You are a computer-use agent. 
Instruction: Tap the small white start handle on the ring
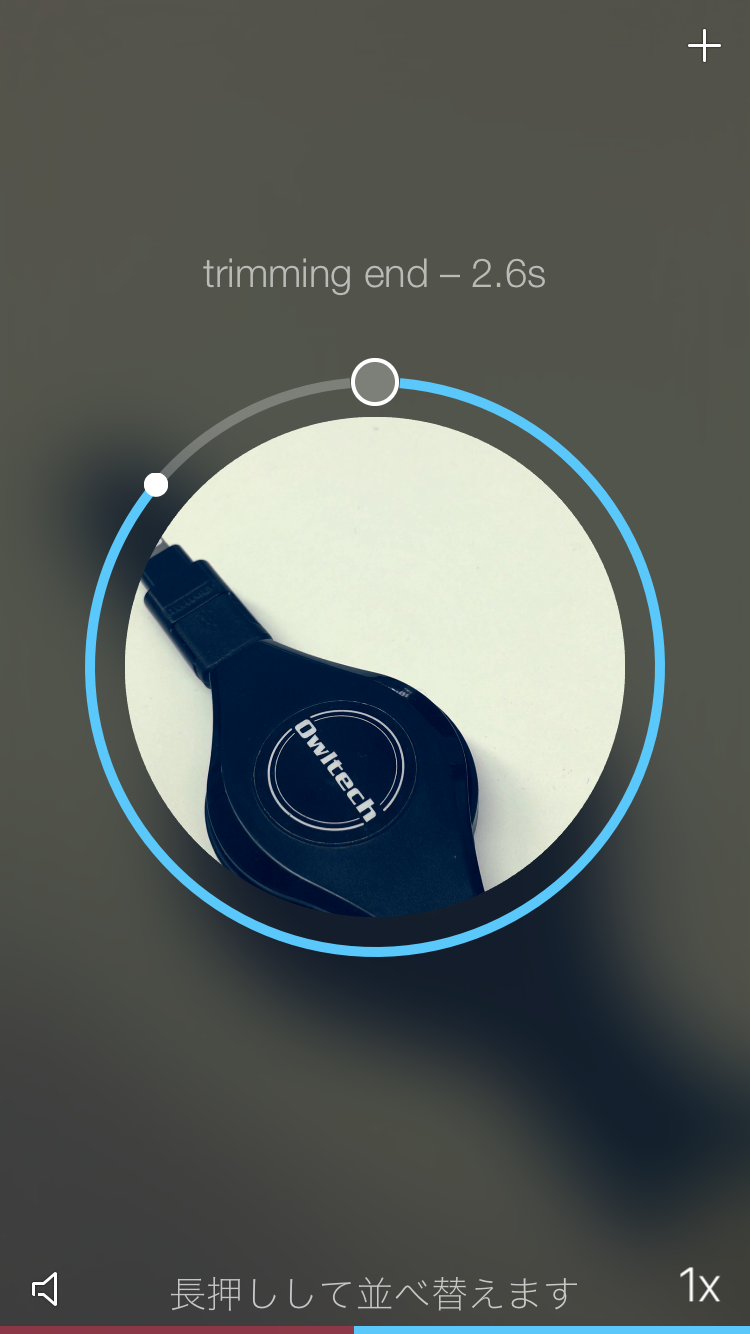156,485
